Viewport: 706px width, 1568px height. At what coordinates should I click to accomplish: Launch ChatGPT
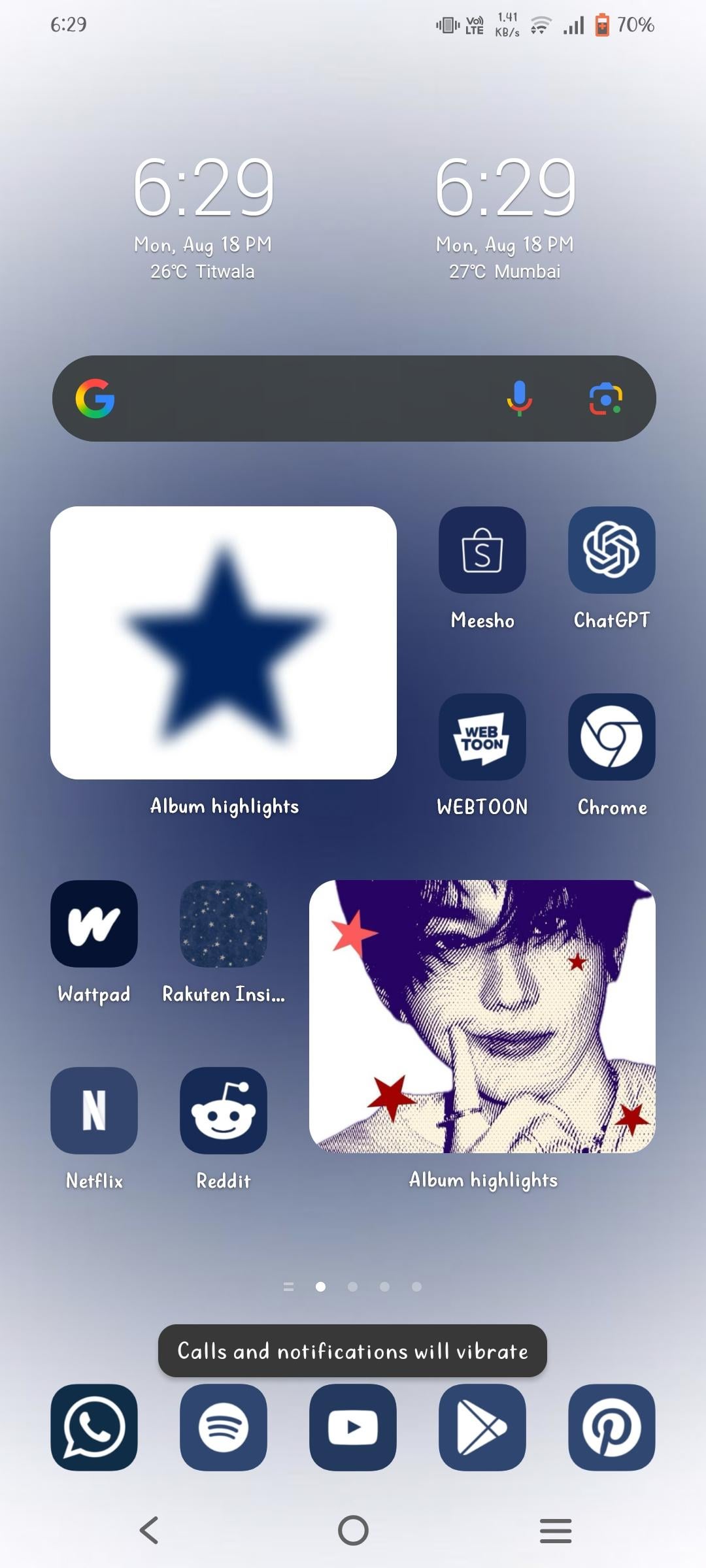[x=611, y=550]
